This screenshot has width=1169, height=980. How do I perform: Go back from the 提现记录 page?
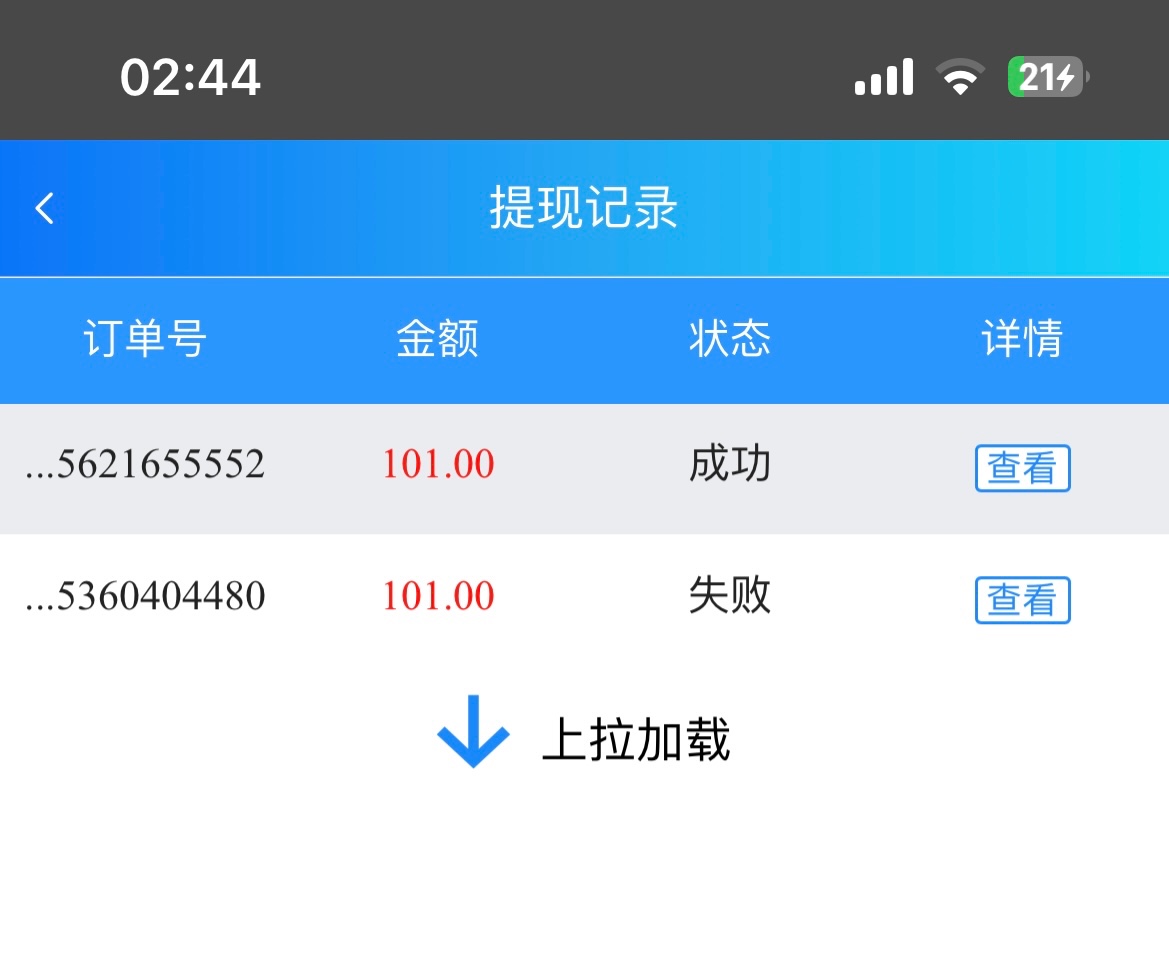(44, 209)
